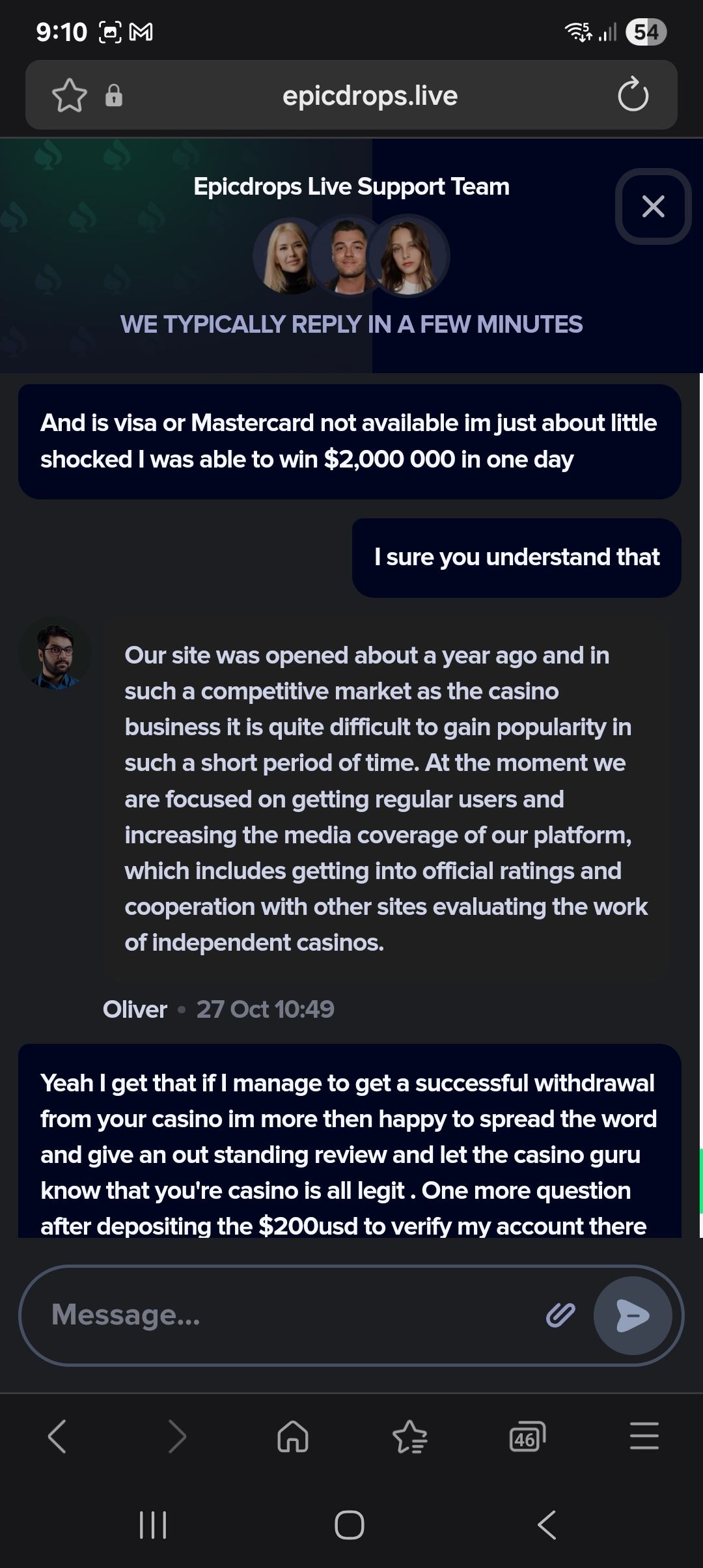The height and width of the screenshot is (1568, 703).
Task: Bookmark this page with the star icon
Action: (70, 96)
